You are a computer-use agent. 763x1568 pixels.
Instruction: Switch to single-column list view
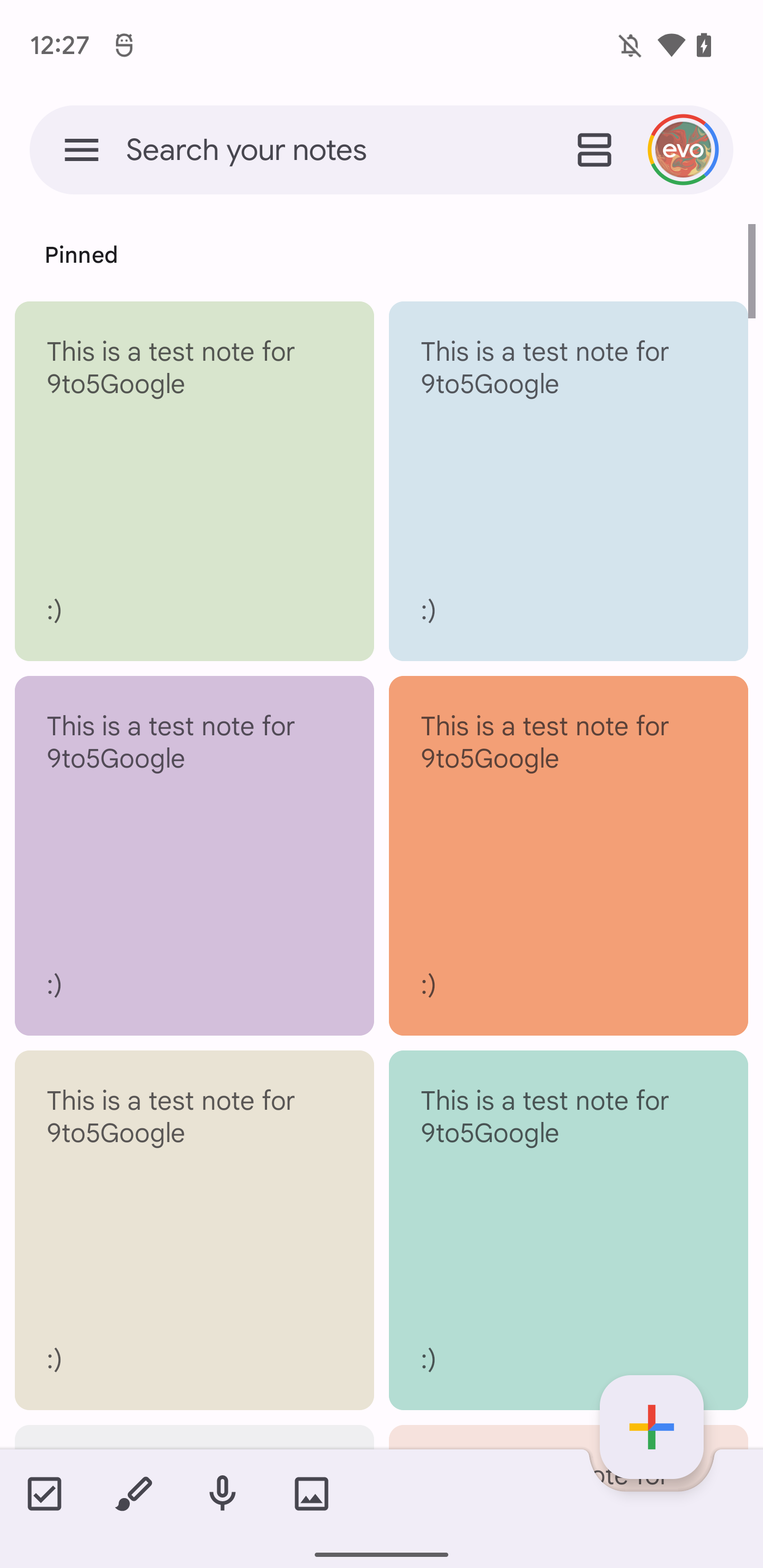click(x=594, y=150)
